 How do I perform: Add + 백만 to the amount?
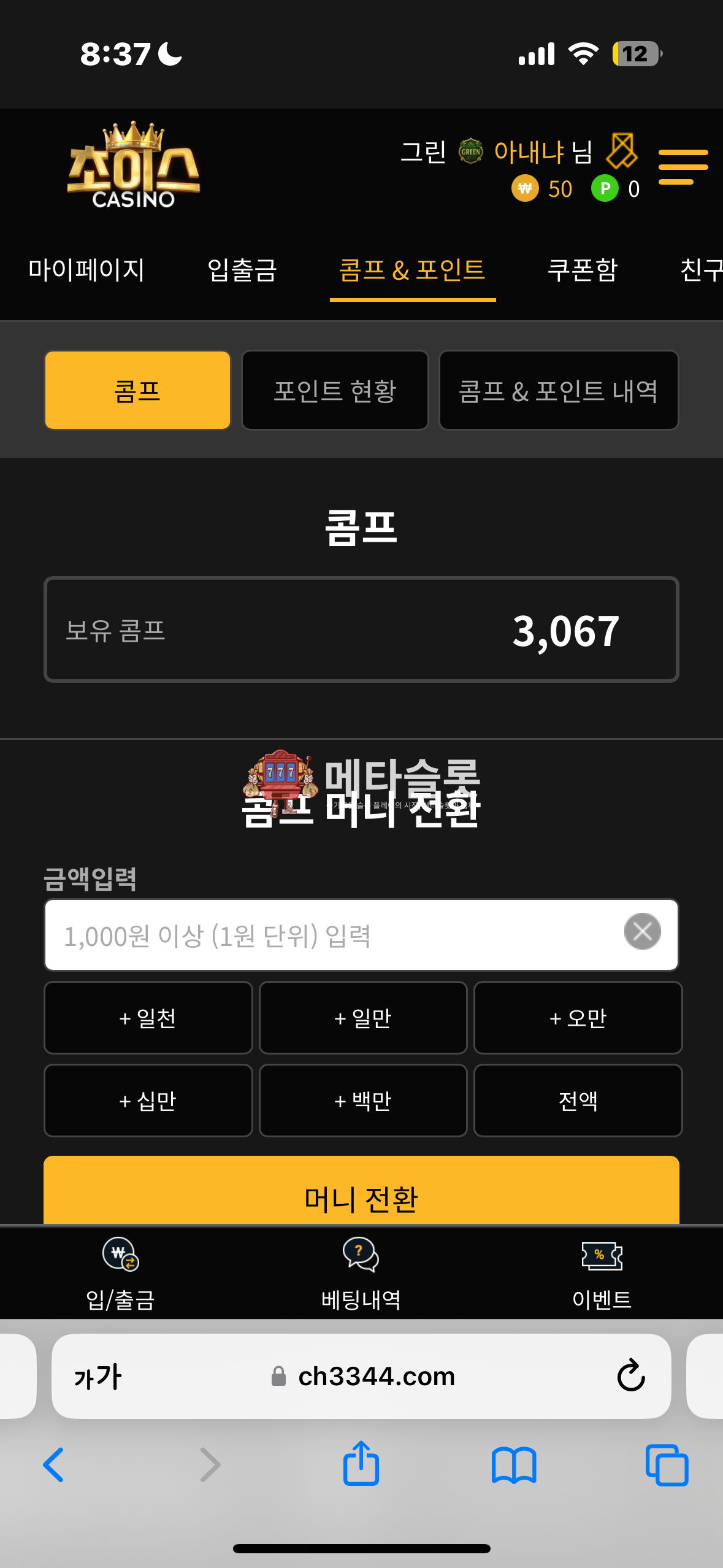[363, 1101]
